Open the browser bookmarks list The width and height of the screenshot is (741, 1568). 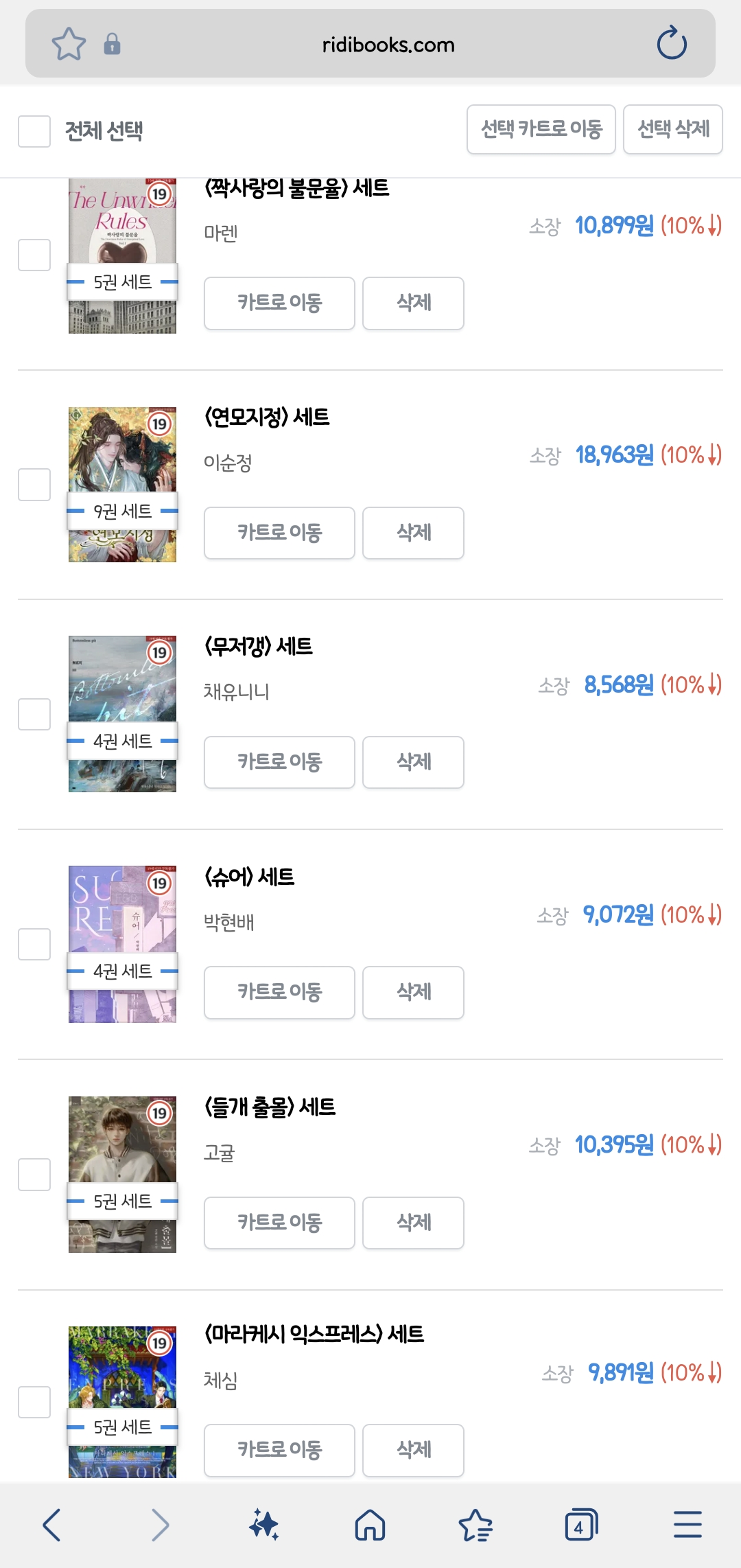(x=475, y=1525)
